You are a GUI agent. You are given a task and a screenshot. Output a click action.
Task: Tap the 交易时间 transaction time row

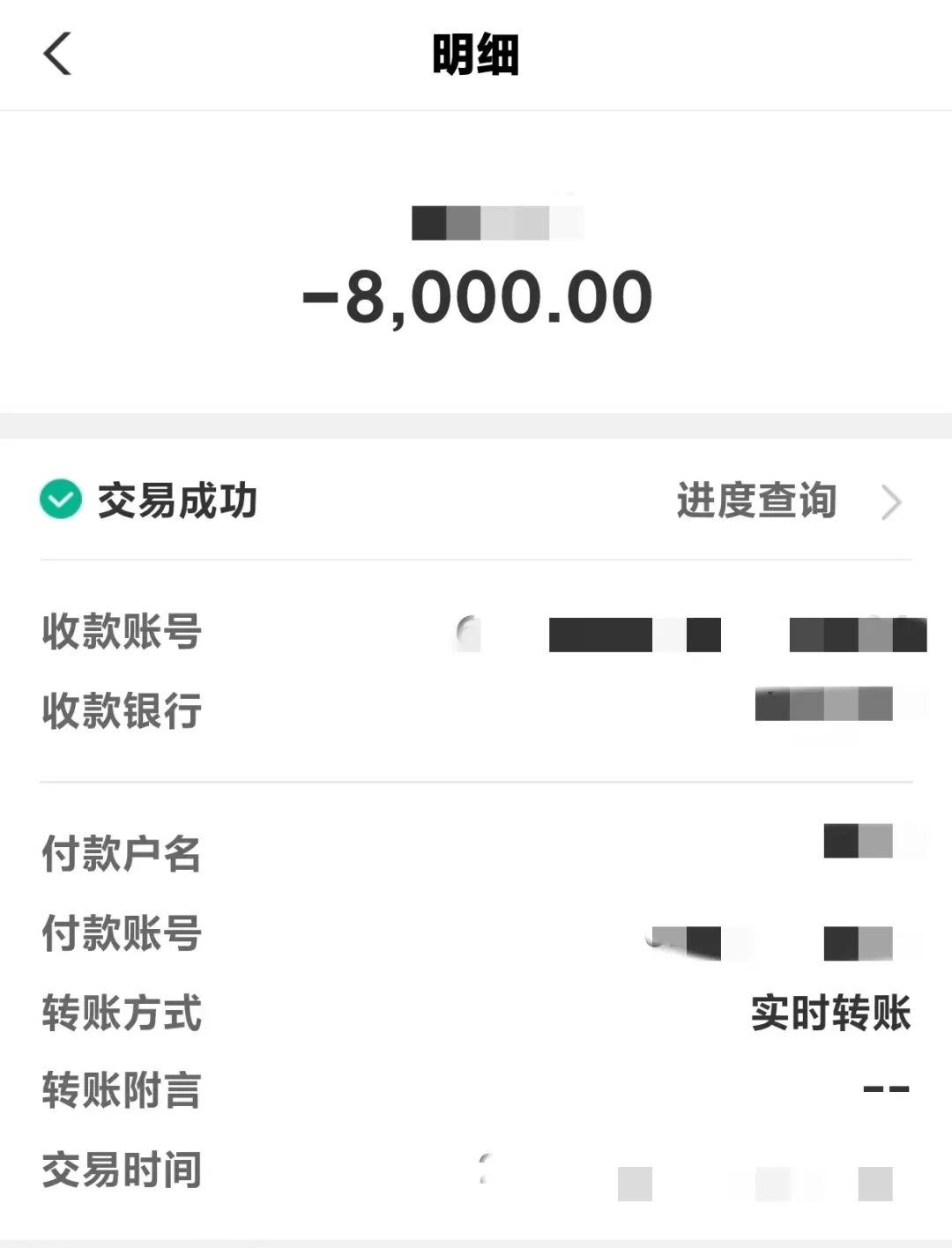(120, 1170)
